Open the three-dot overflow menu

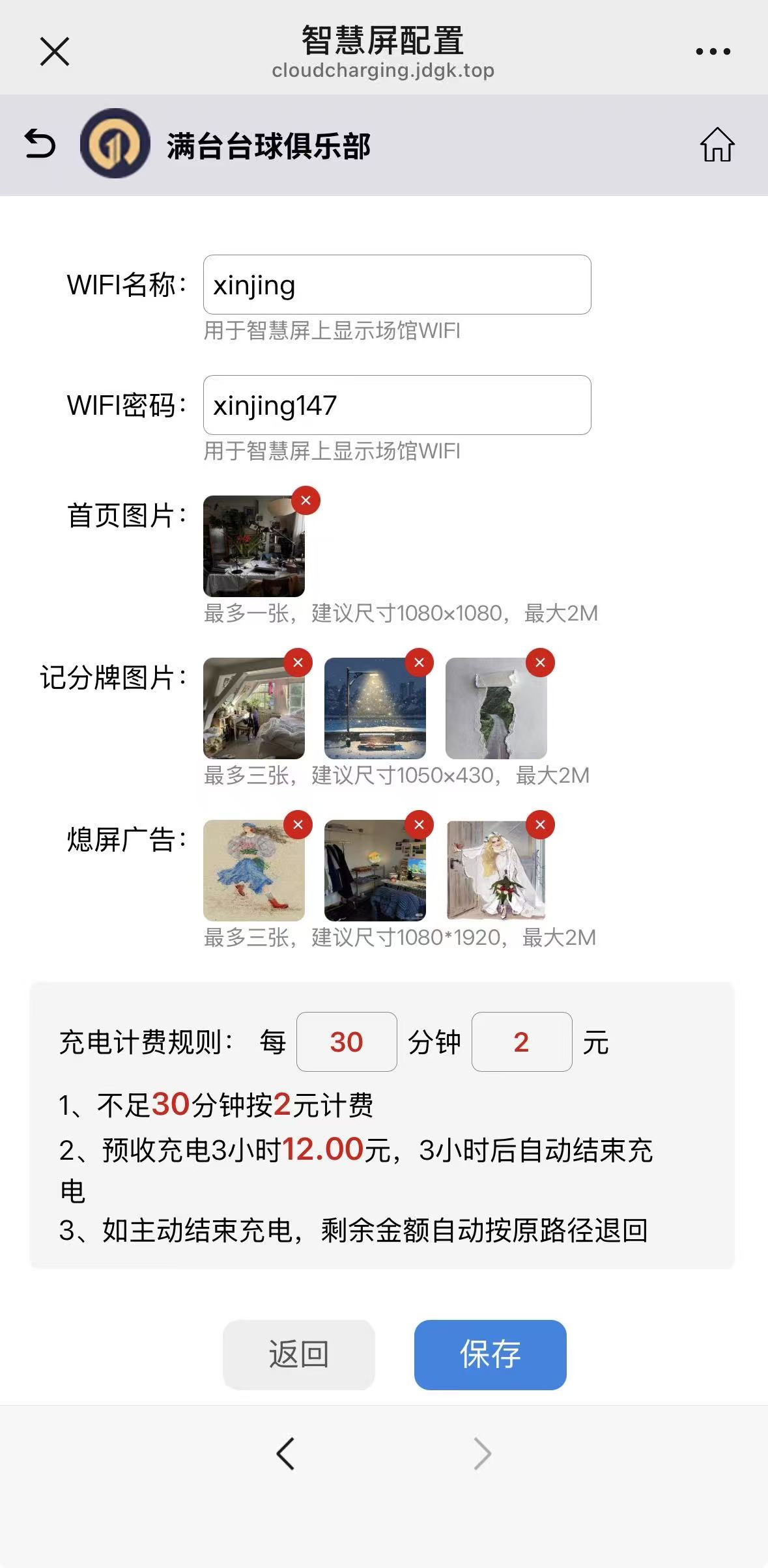pyautogui.click(x=713, y=51)
